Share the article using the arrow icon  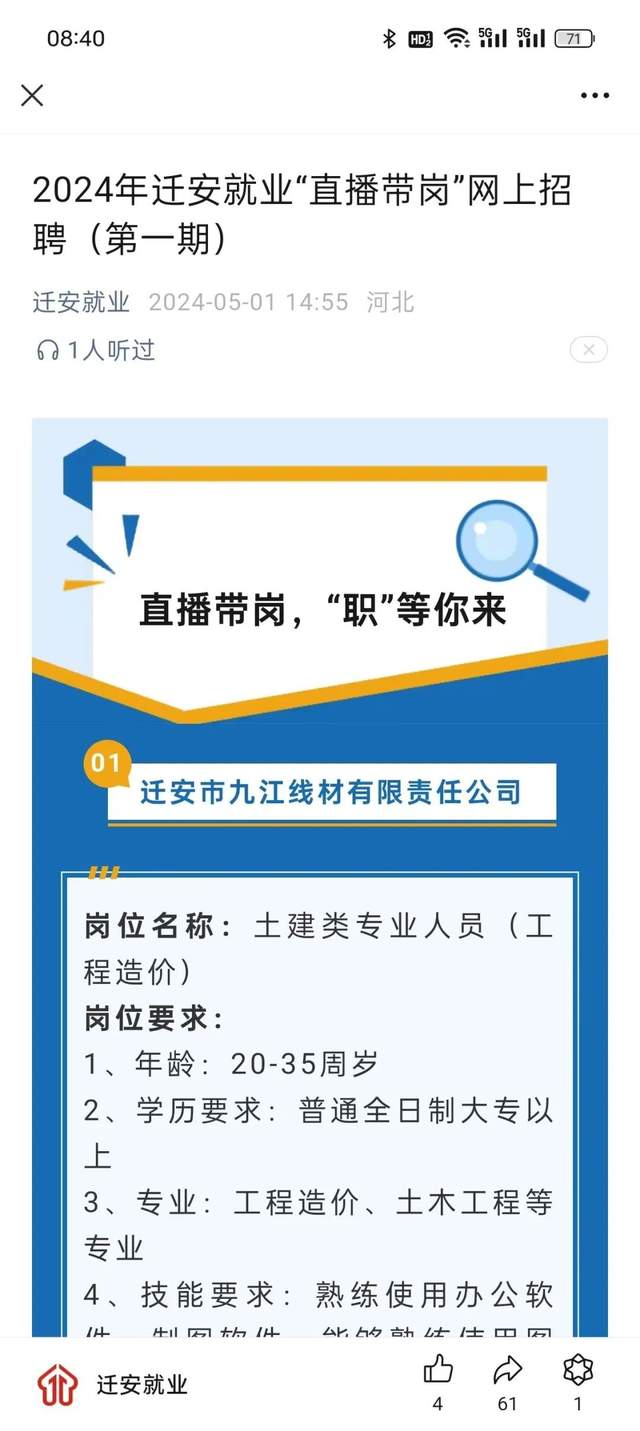click(508, 1369)
